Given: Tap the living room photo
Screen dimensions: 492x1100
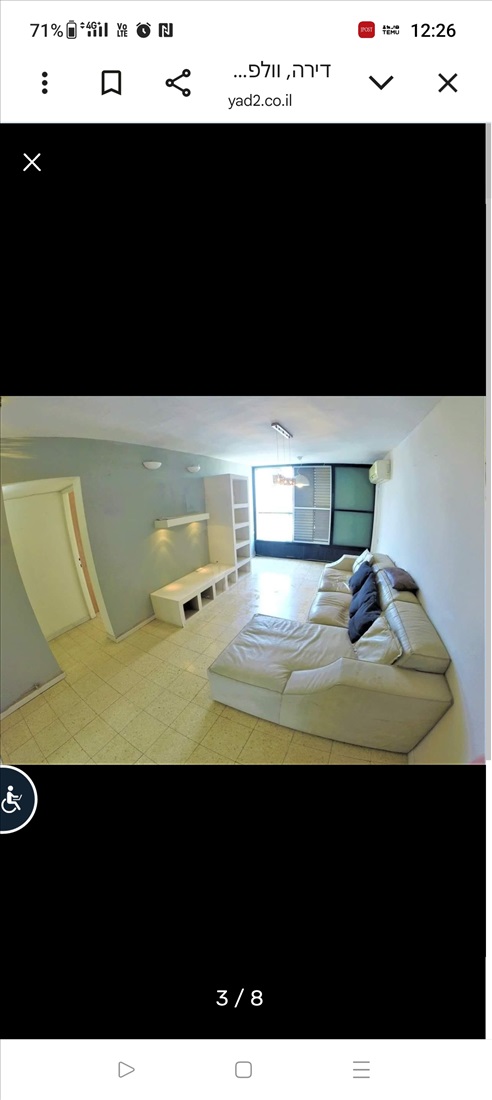Looking at the screenshot, I should (x=243, y=580).
